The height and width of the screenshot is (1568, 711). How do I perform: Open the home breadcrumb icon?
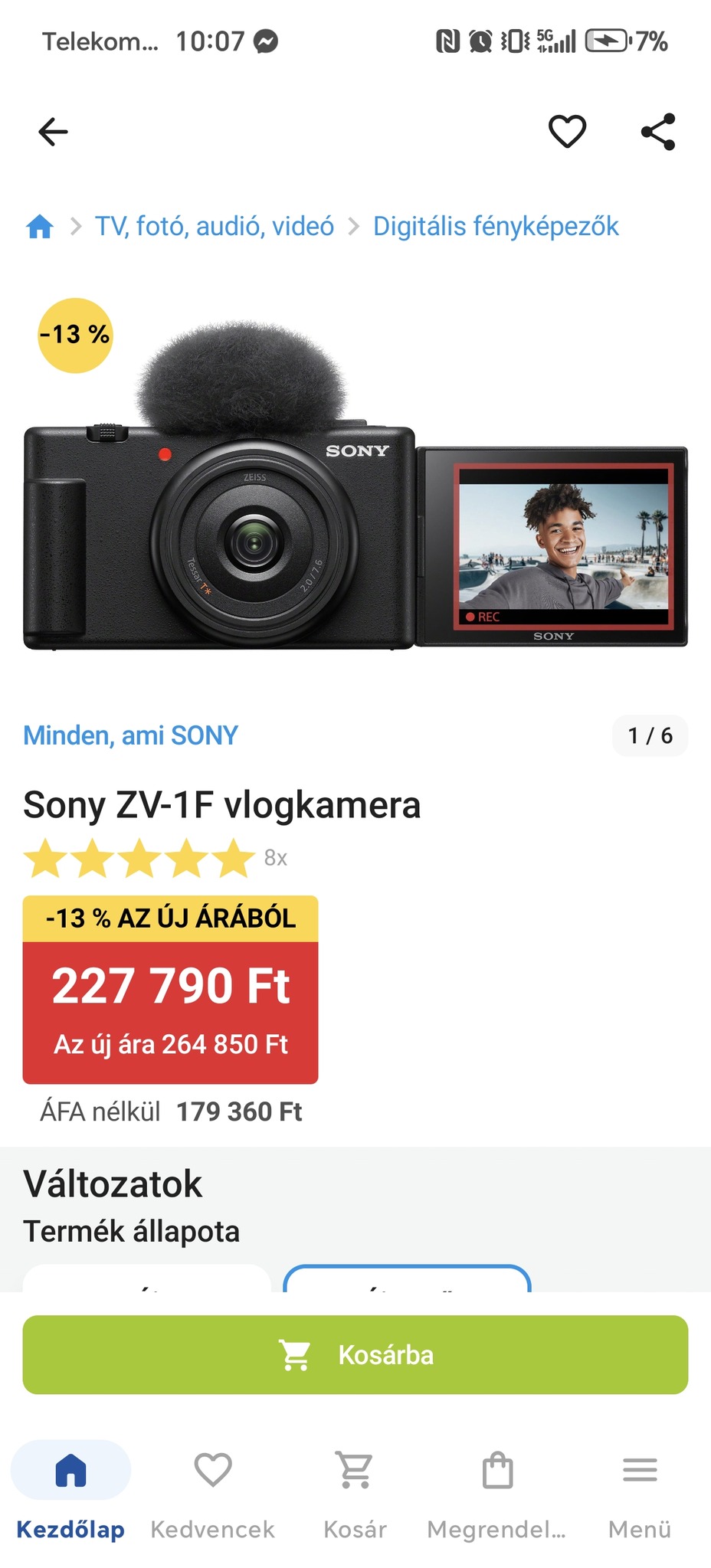pyautogui.click(x=40, y=227)
